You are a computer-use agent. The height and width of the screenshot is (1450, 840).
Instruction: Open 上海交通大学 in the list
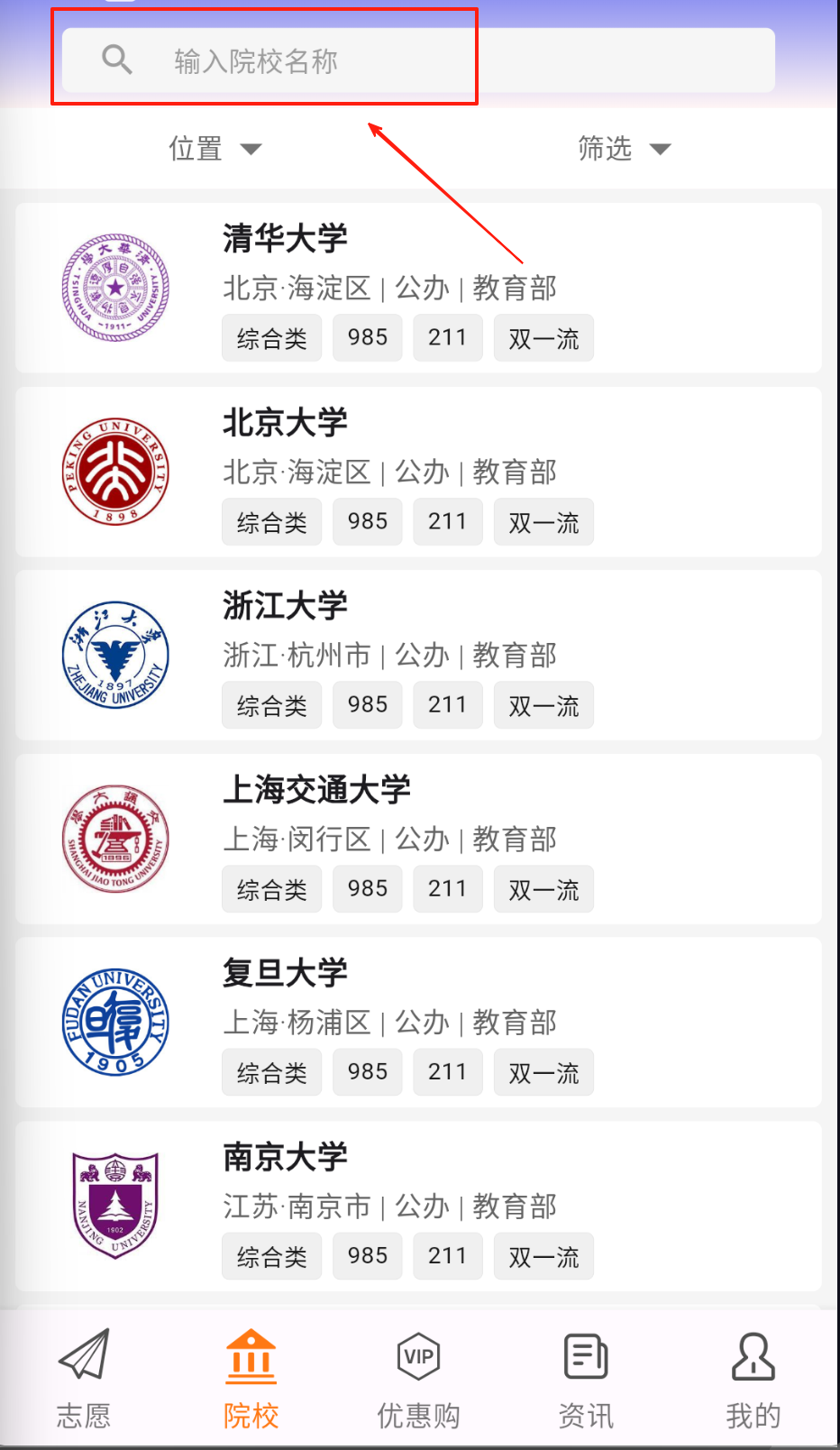(x=418, y=839)
